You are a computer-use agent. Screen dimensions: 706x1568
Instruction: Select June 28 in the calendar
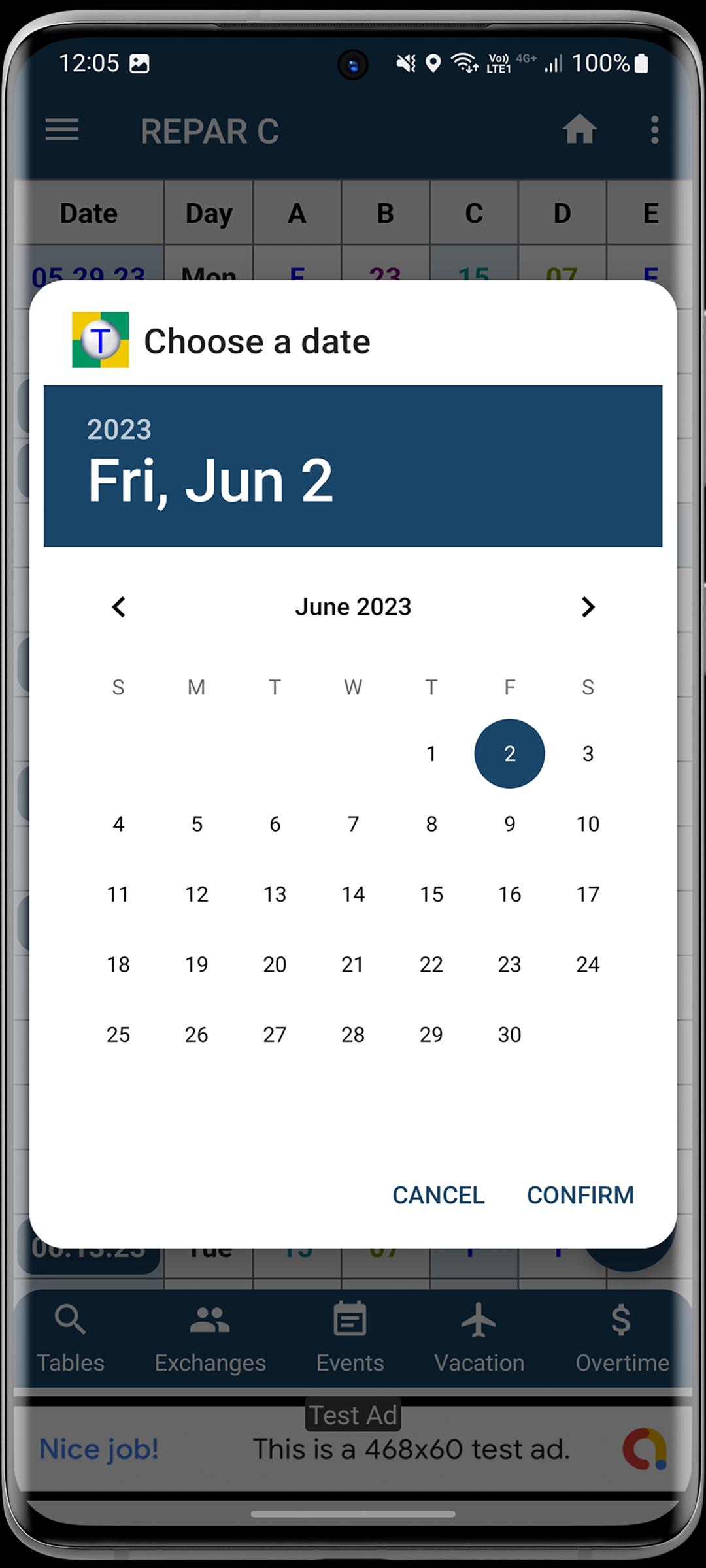click(353, 1034)
